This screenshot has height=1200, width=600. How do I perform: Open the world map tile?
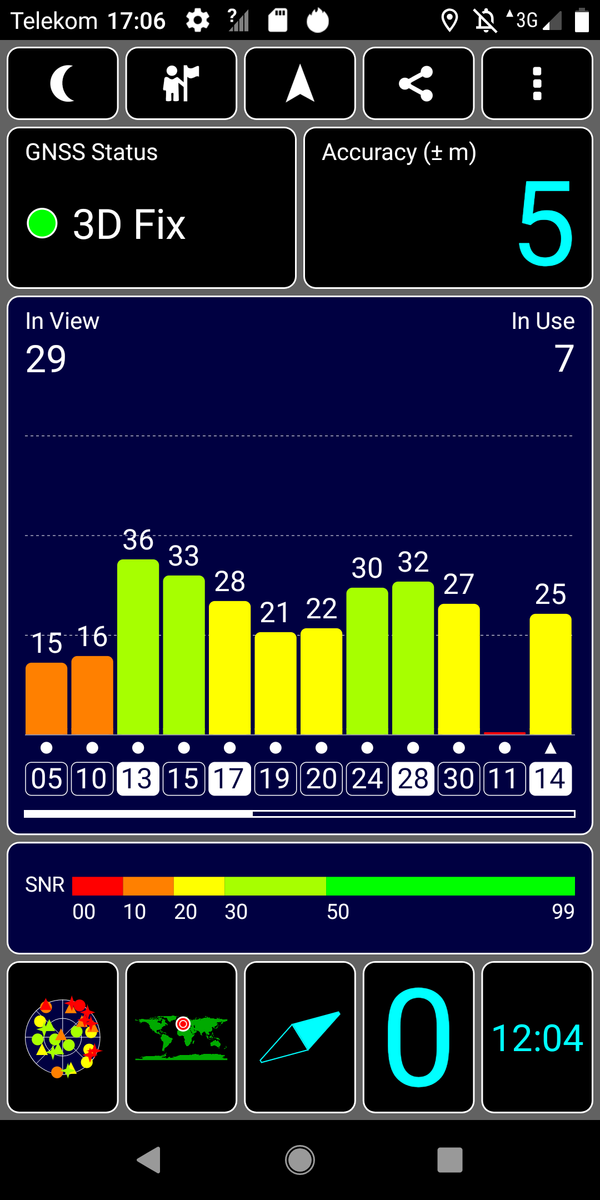click(181, 1037)
